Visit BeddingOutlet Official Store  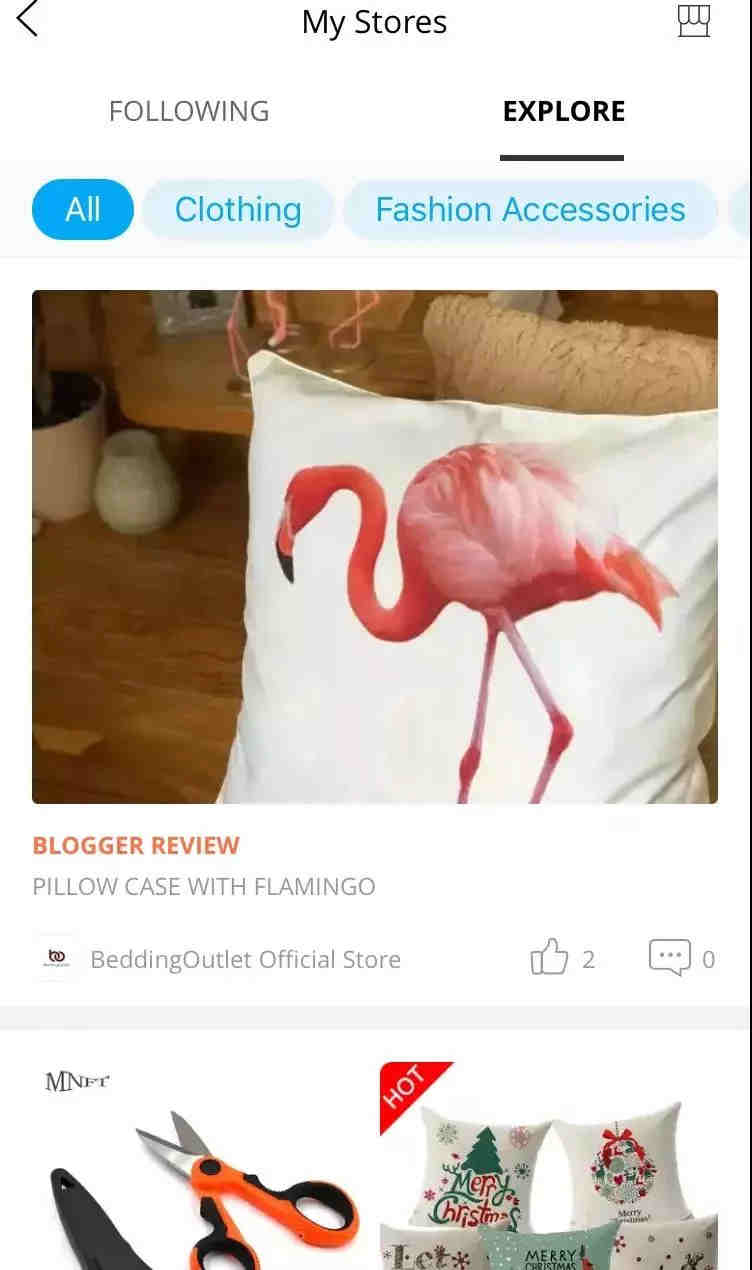coord(245,960)
